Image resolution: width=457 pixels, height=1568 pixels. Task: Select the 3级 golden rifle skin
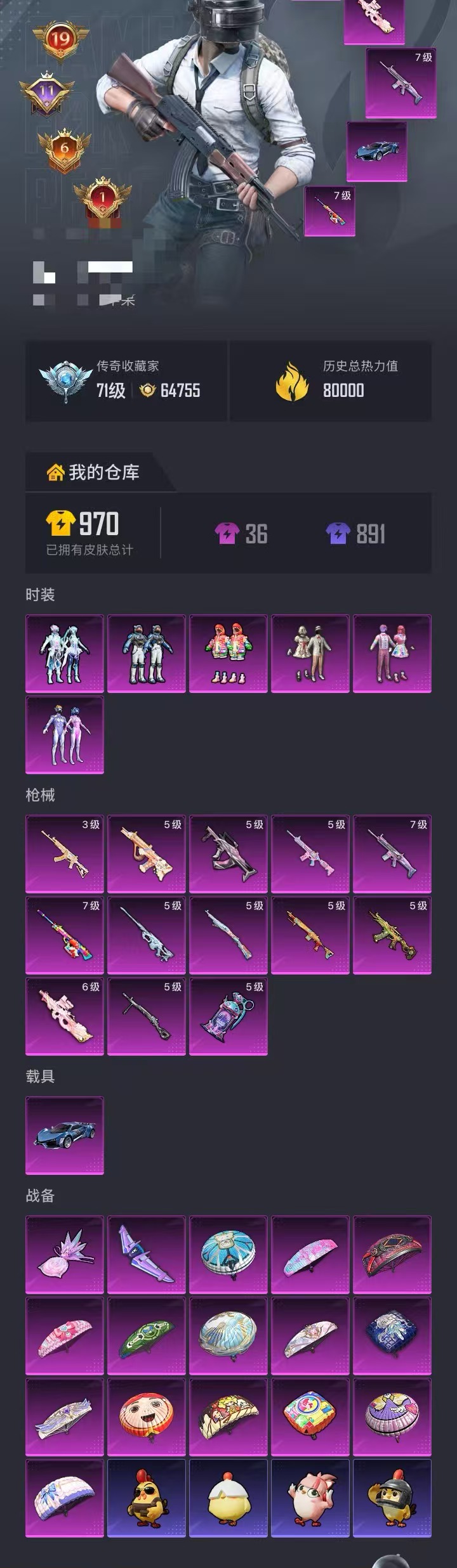point(64,853)
